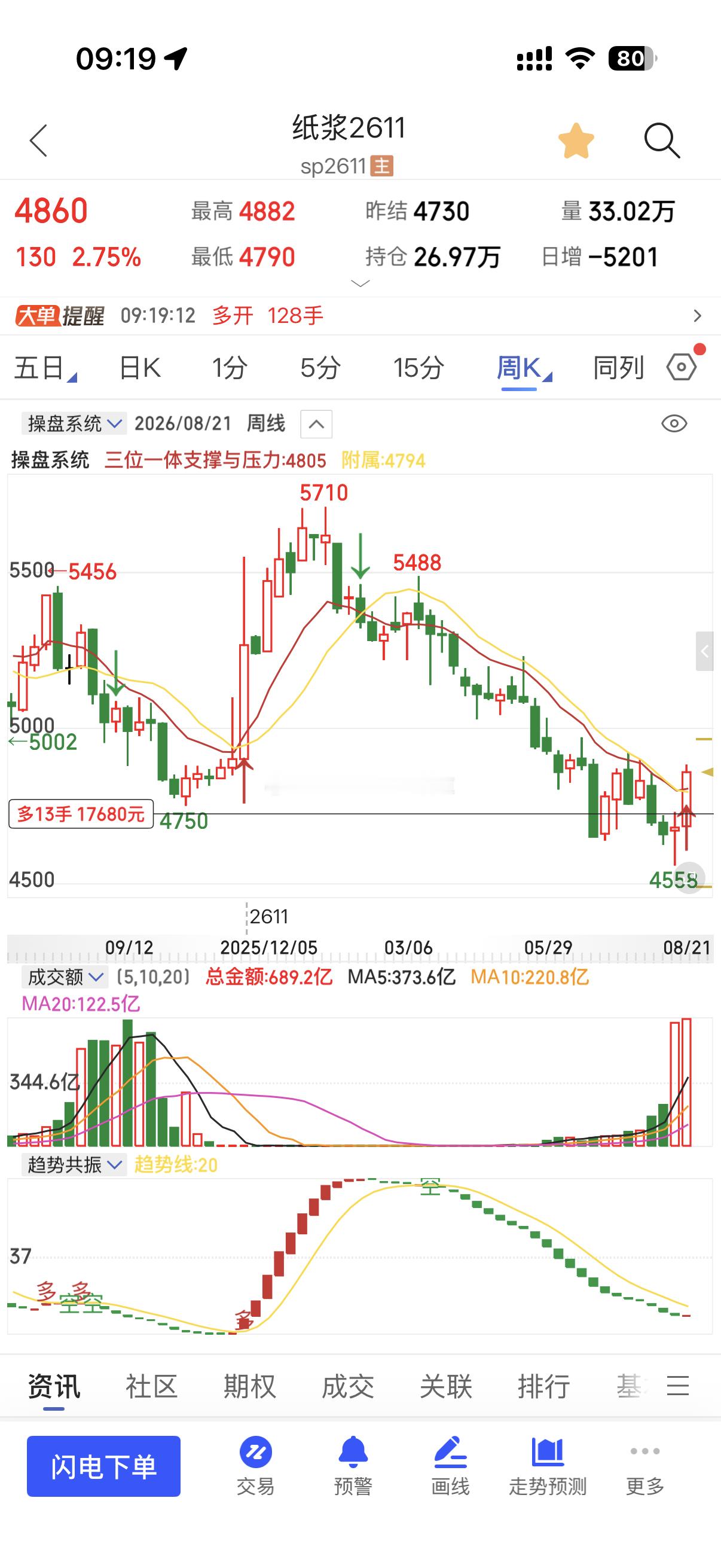Set a price alert via 预警

[x=353, y=1466]
